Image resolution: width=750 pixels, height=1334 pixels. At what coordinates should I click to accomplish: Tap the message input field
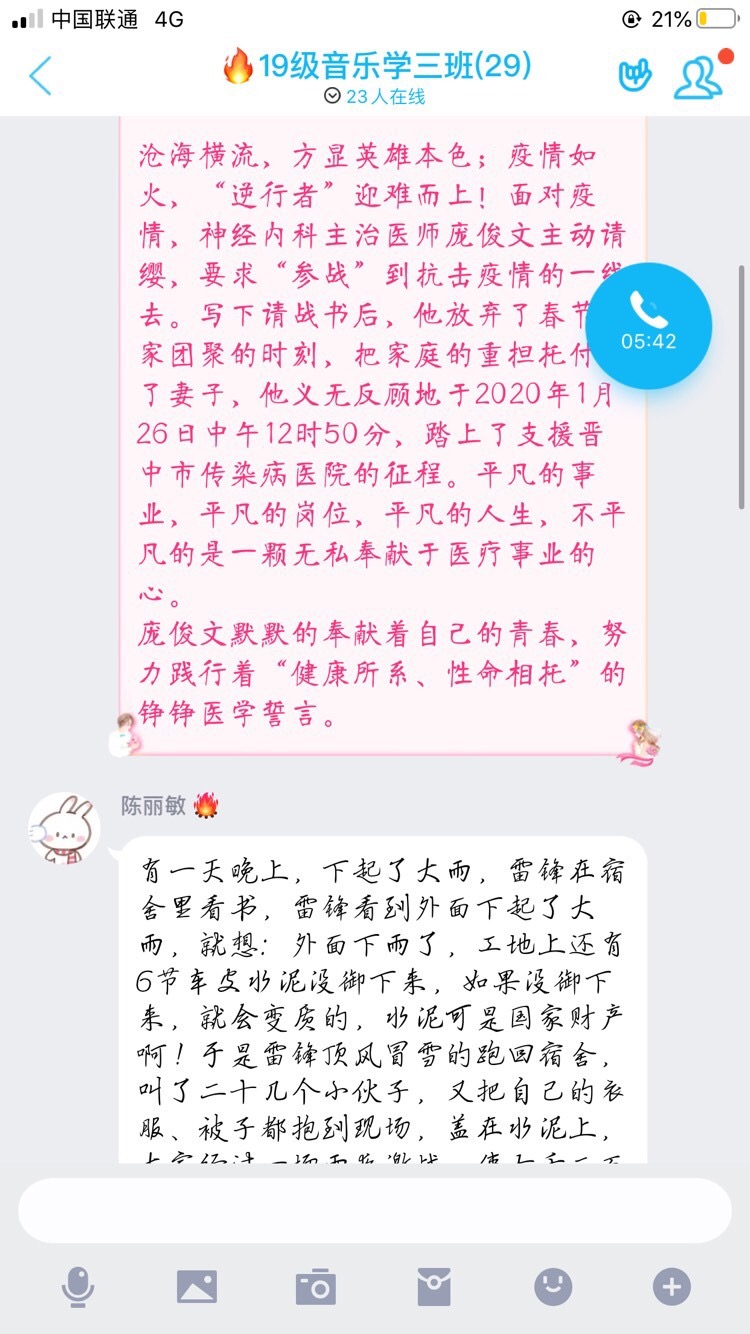click(375, 1210)
